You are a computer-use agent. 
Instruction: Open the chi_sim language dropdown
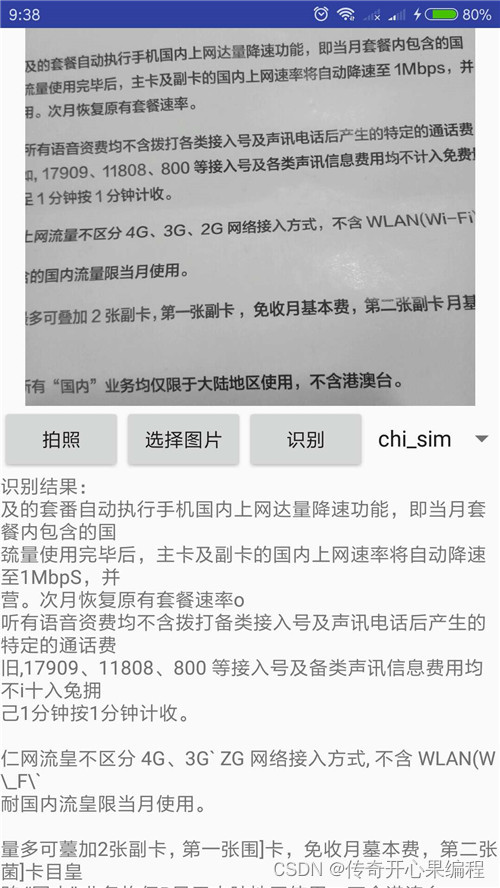[x=433, y=439]
